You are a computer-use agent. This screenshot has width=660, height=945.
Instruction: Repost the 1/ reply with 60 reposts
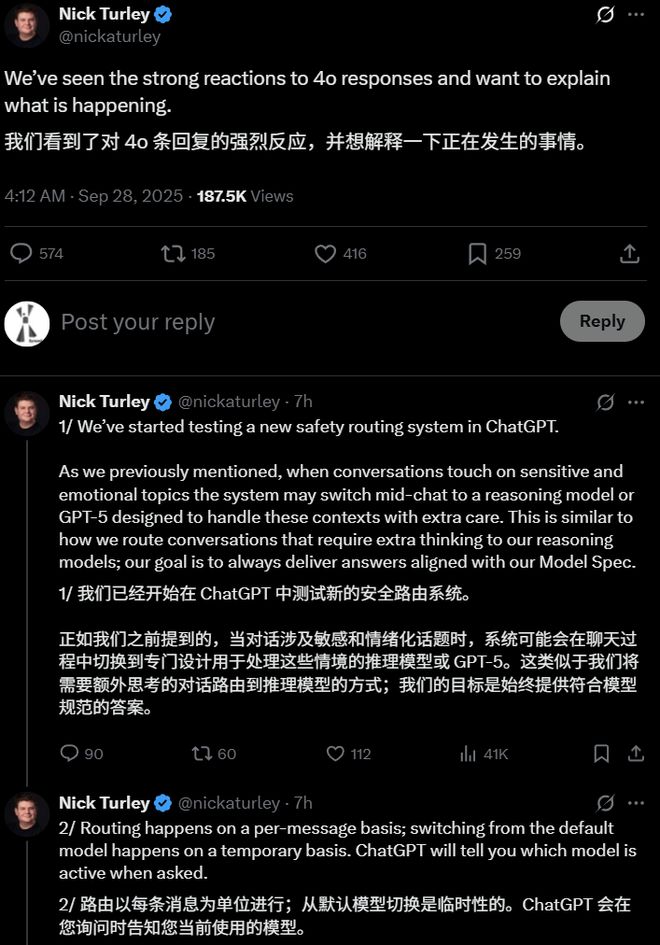tap(201, 753)
